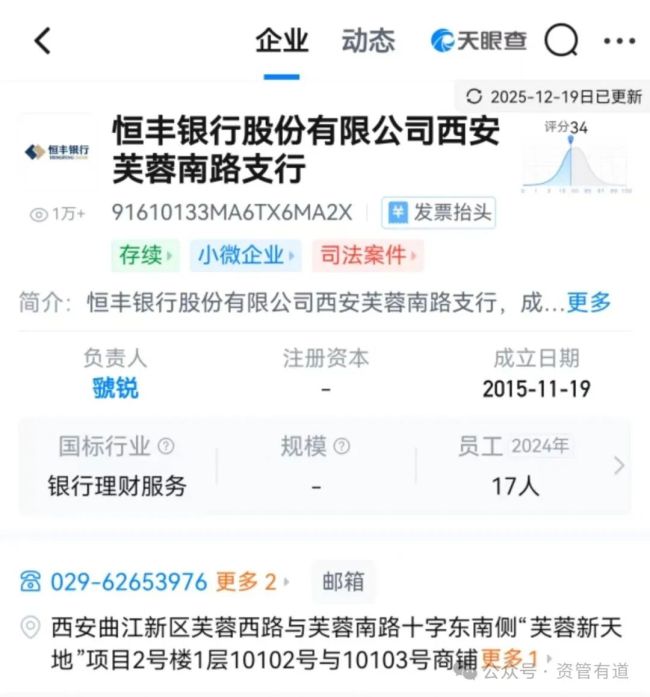650x697 pixels.
Task: Call the phone number 029-62653976
Action: pyautogui.click(x=127, y=582)
